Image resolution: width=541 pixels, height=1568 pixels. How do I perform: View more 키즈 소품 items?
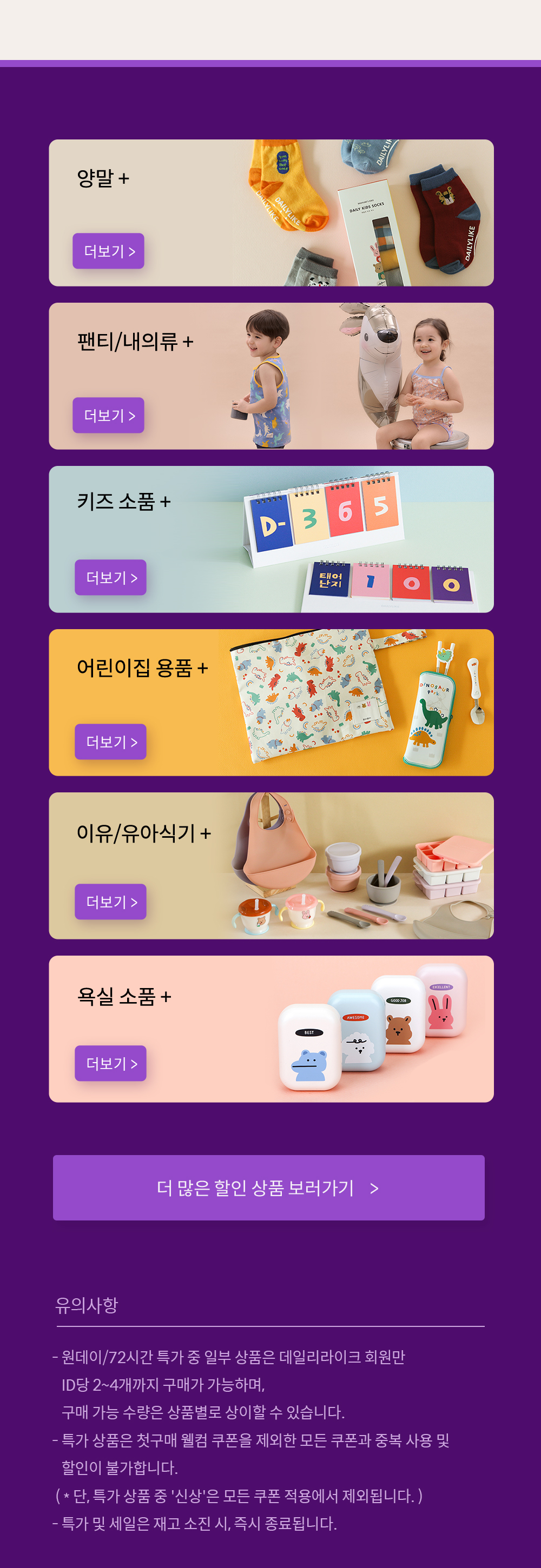coord(110,577)
